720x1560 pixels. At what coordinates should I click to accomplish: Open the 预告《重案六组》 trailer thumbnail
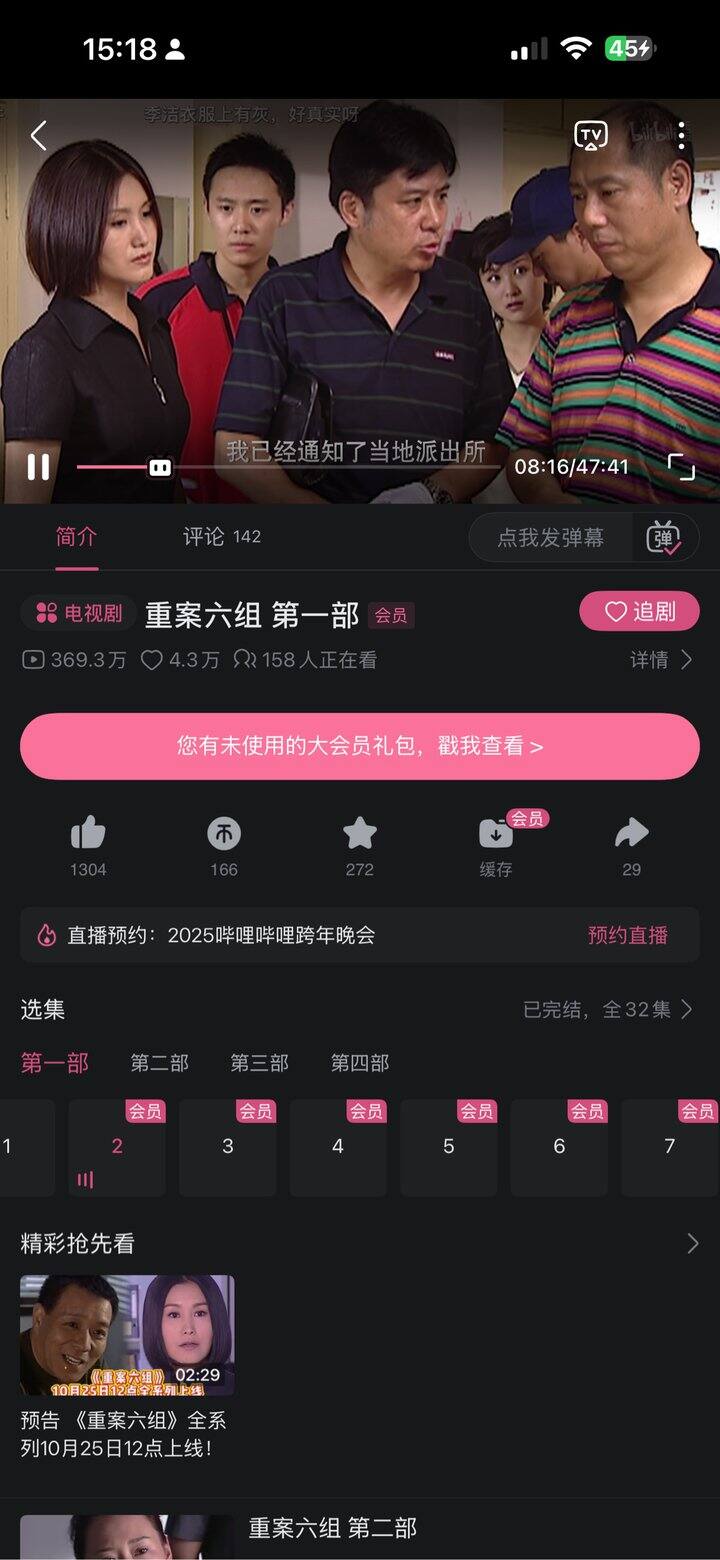pyautogui.click(x=127, y=1335)
